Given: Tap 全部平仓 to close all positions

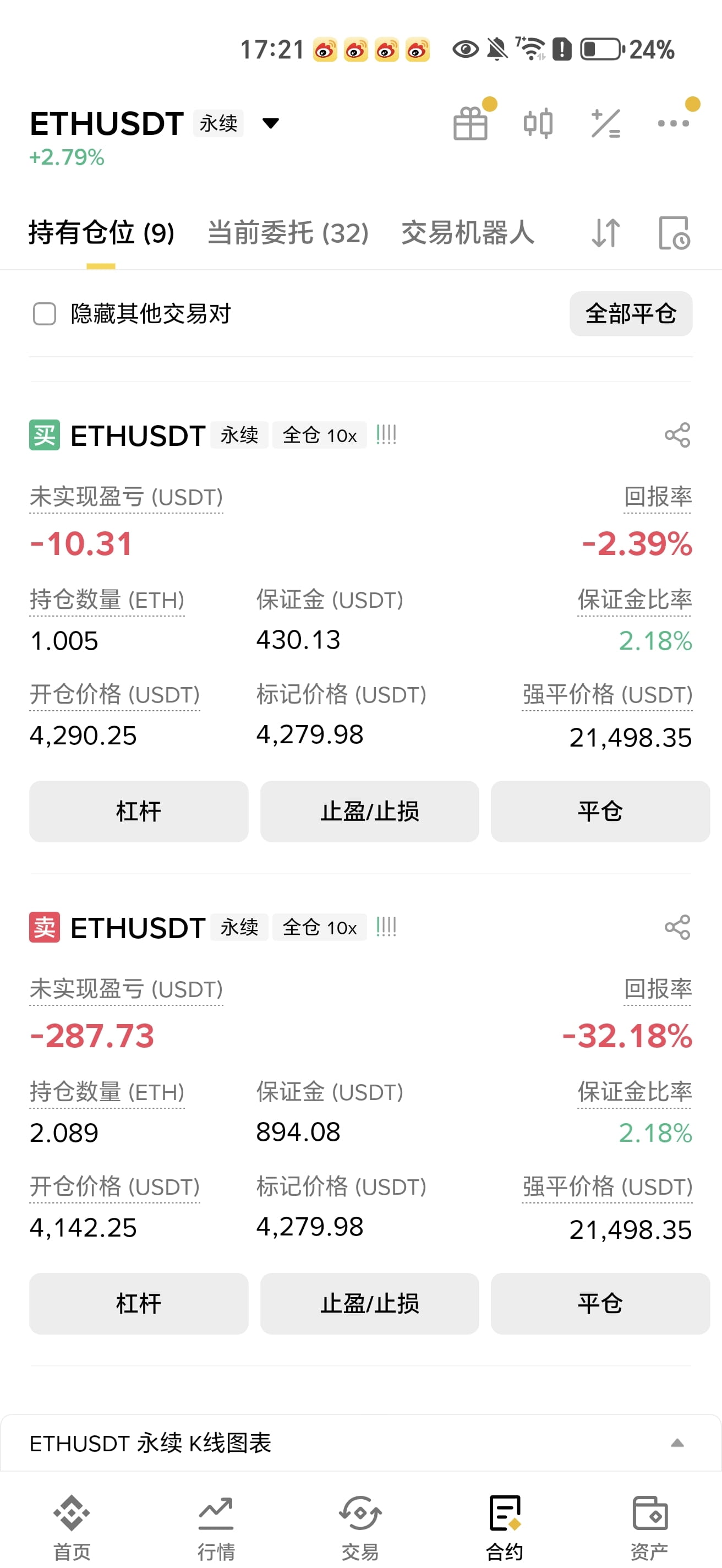Looking at the screenshot, I should pos(631,314).
